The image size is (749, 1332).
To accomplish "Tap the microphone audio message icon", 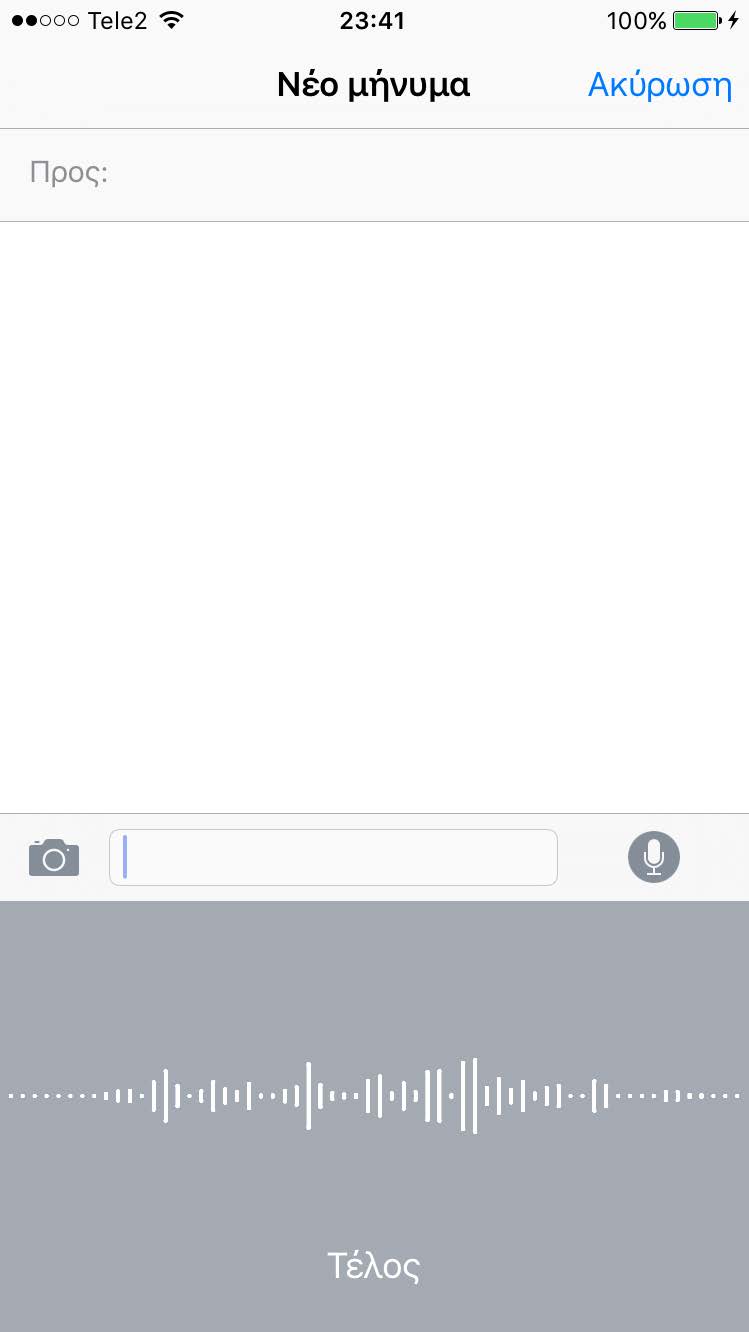I will [x=654, y=857].
